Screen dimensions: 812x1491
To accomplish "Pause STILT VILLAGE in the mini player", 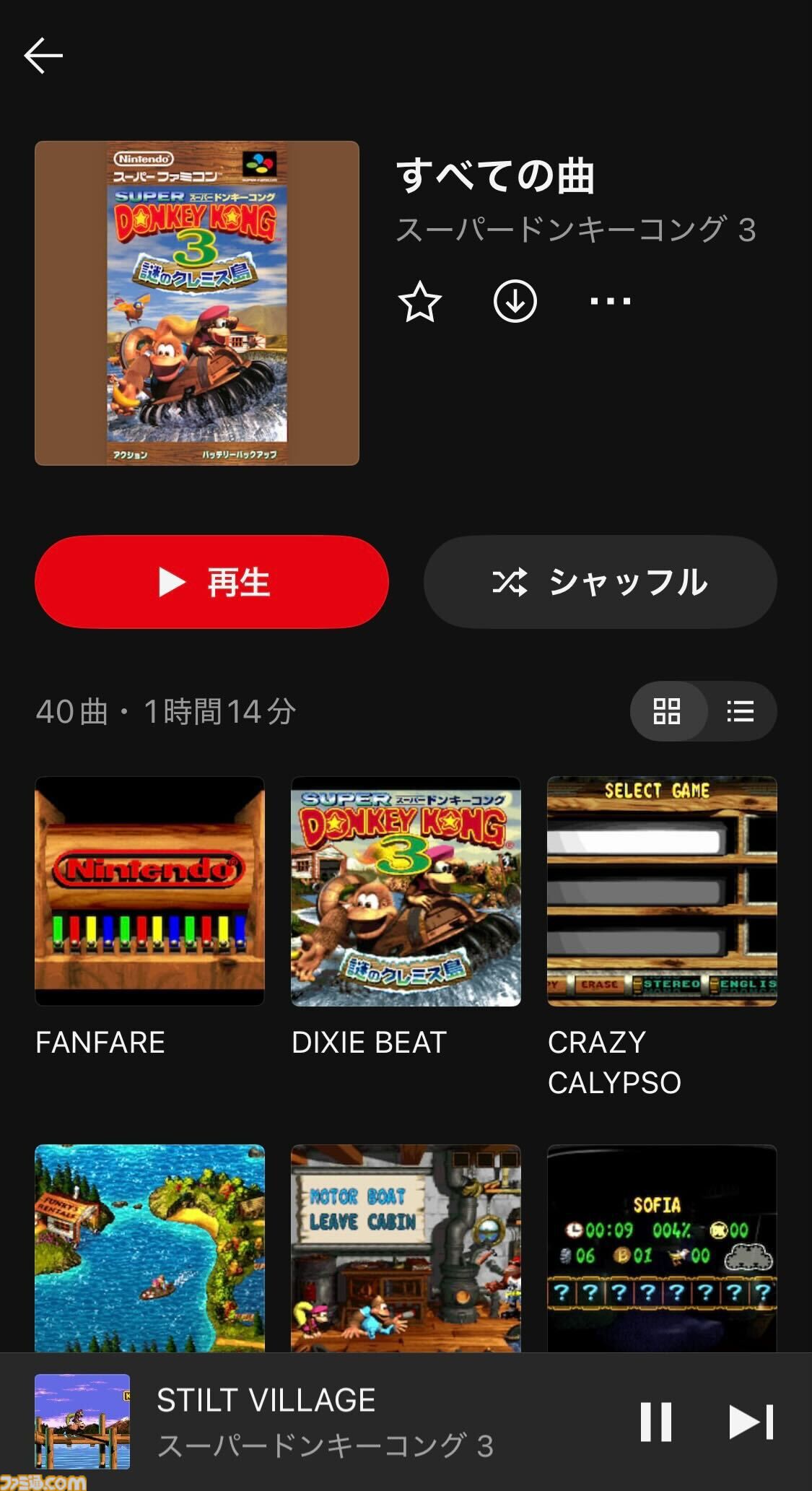I will click(656, 1422).
